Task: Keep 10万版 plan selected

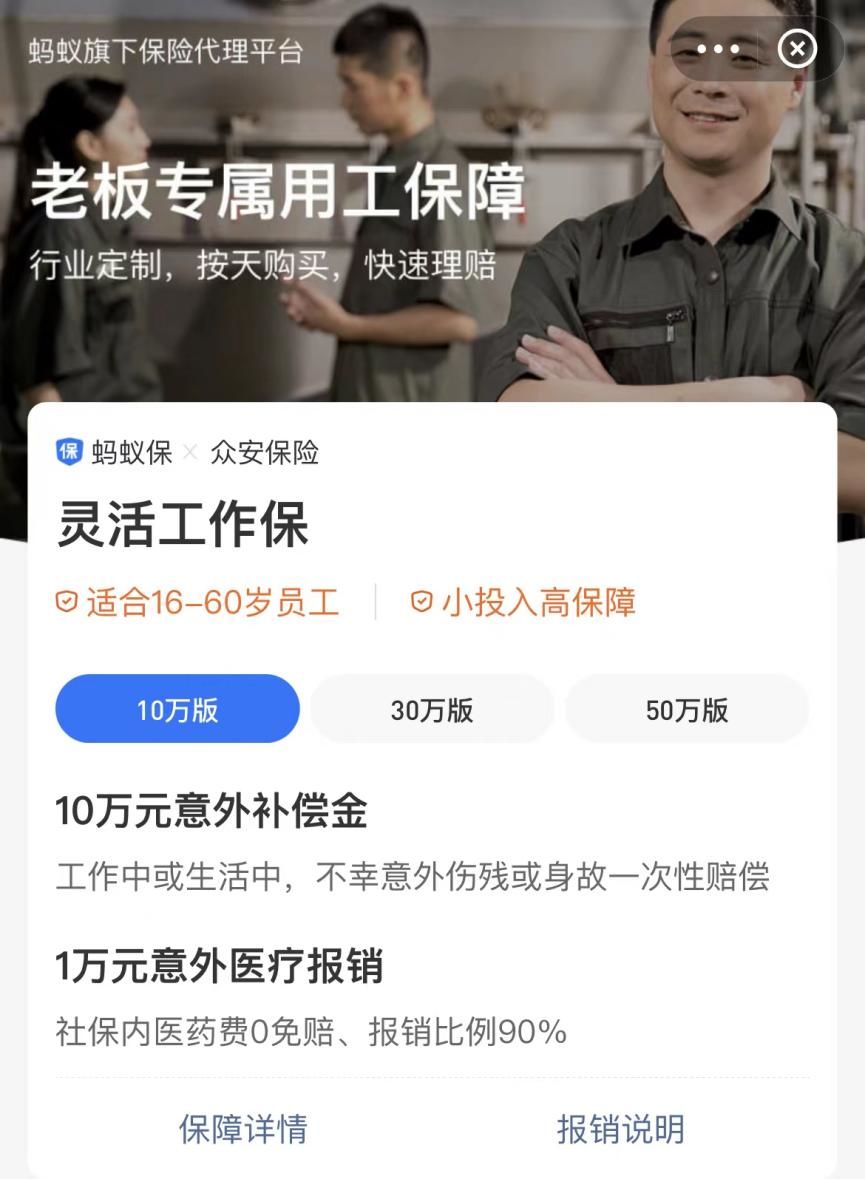Action: 177,708
